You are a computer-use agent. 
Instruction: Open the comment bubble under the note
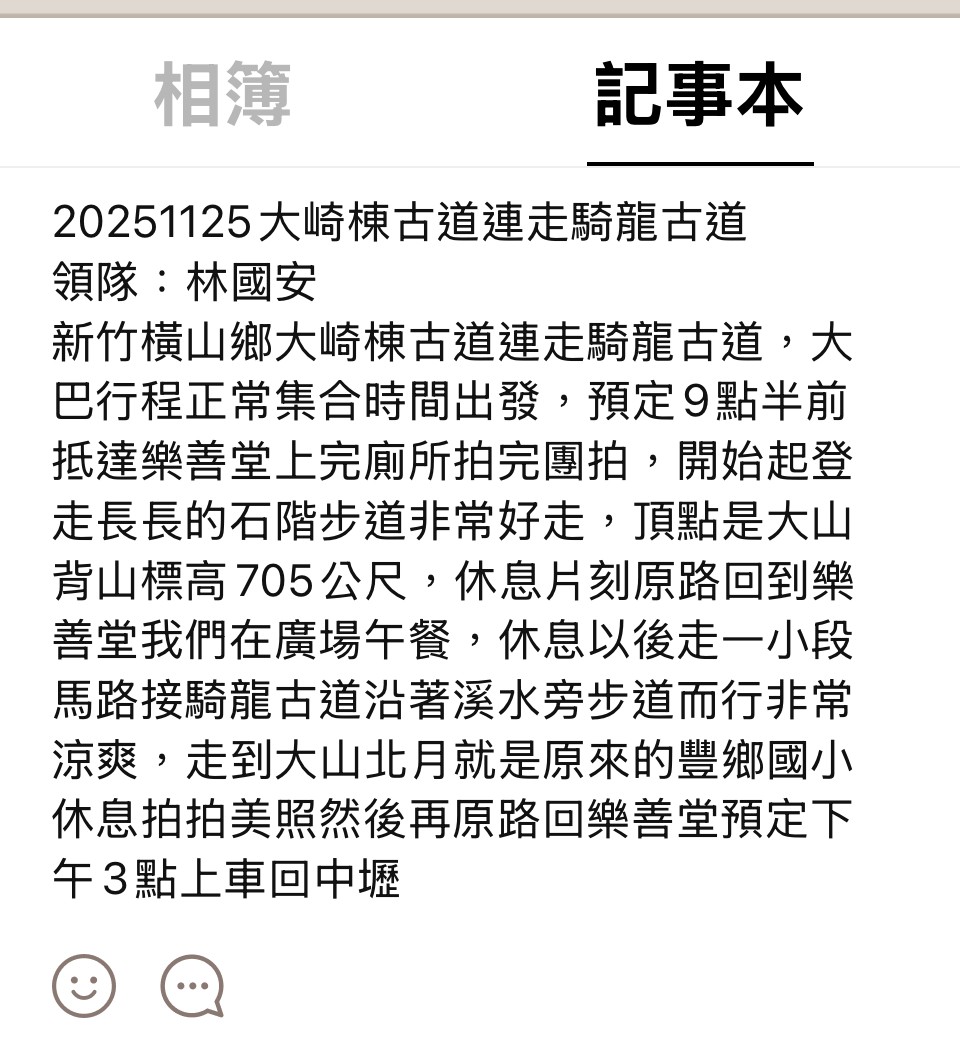point(192,985)
